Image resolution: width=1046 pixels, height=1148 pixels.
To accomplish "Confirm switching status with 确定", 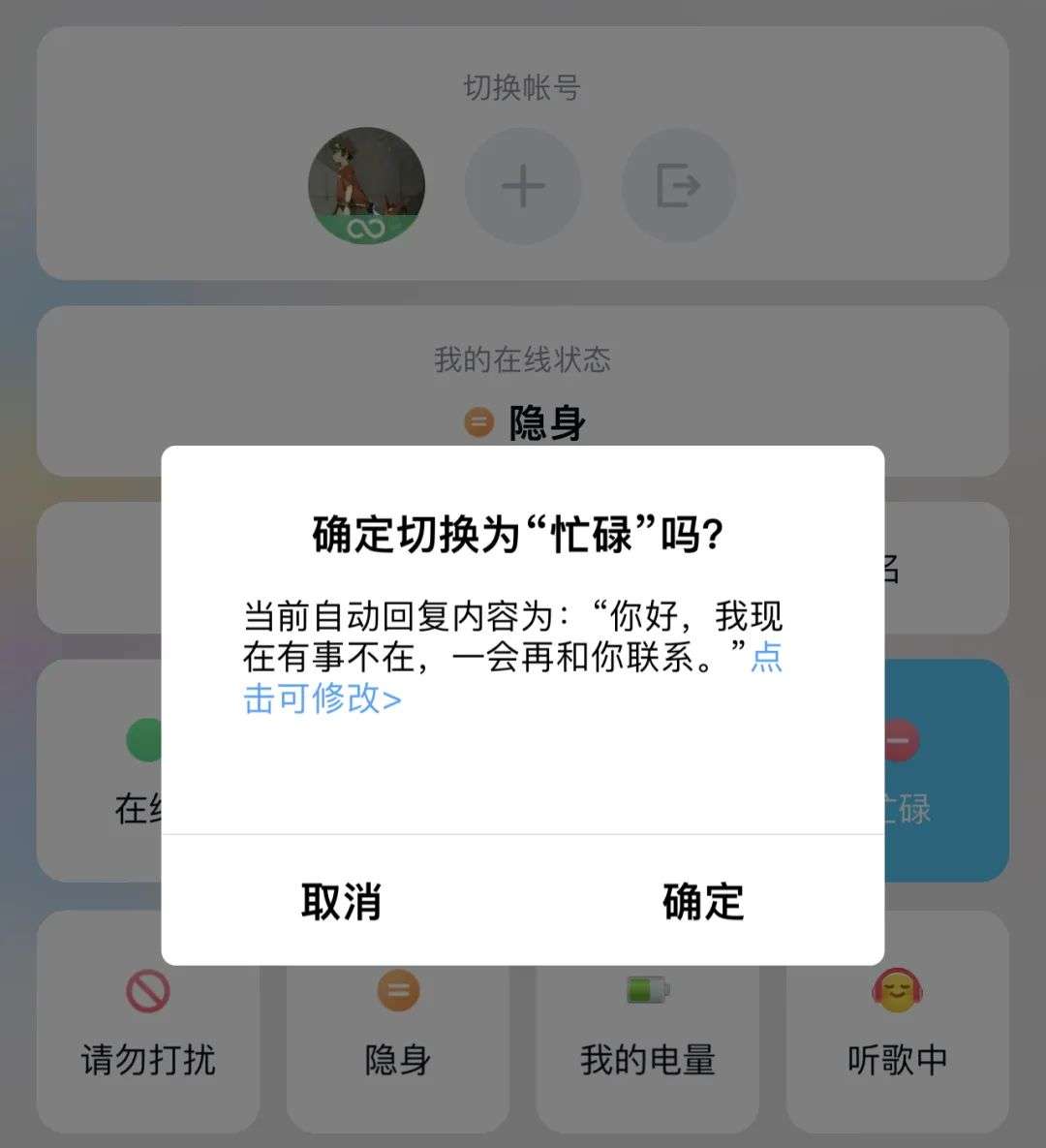I will (x=703, y=902).
